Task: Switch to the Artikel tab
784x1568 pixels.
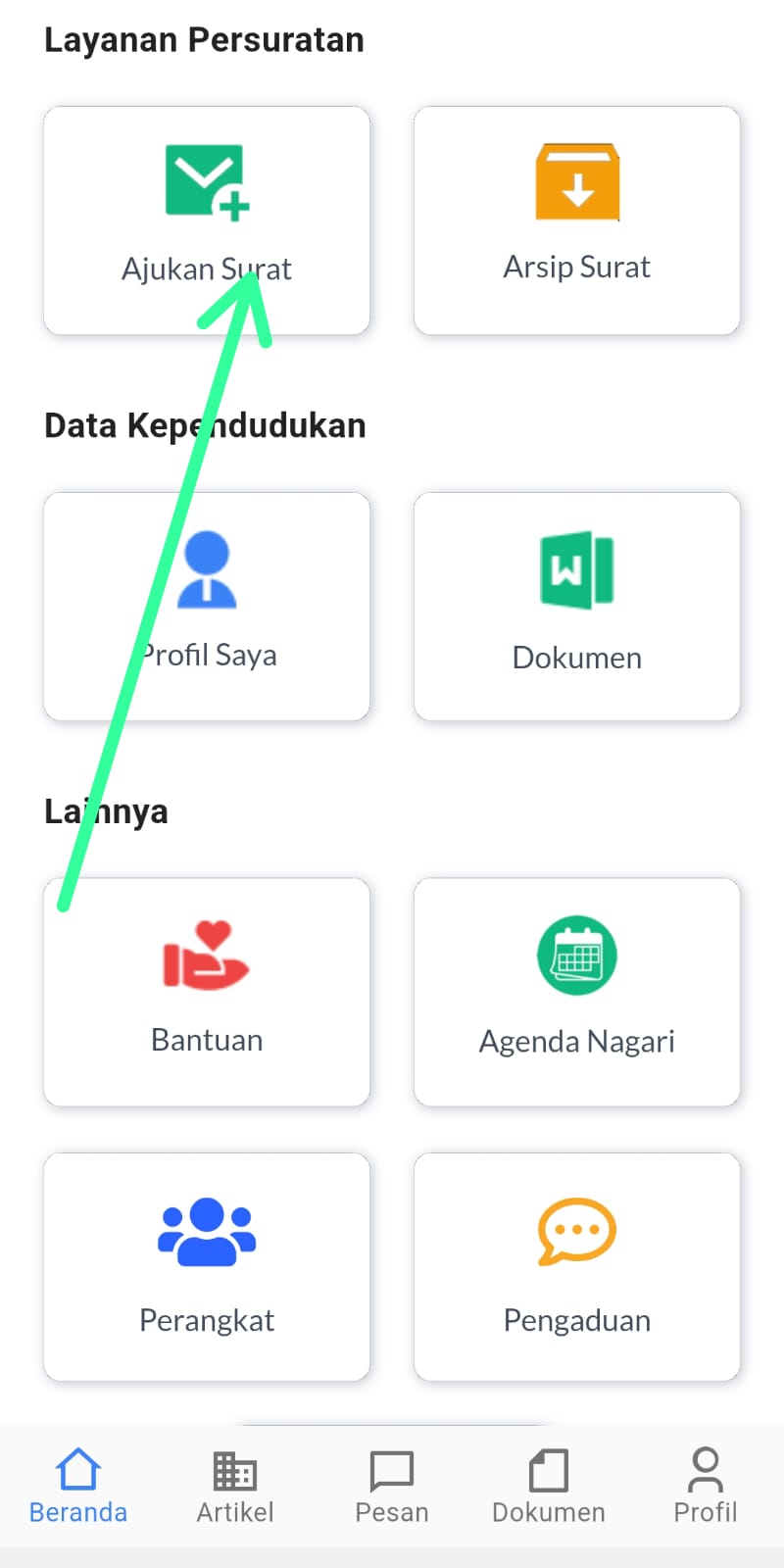Action: pos(235,1487)
